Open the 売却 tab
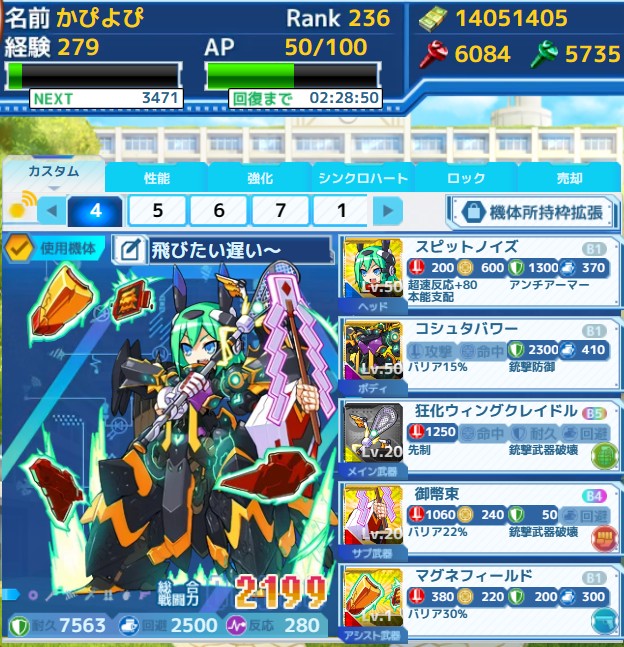 click(x=569, y=177)
